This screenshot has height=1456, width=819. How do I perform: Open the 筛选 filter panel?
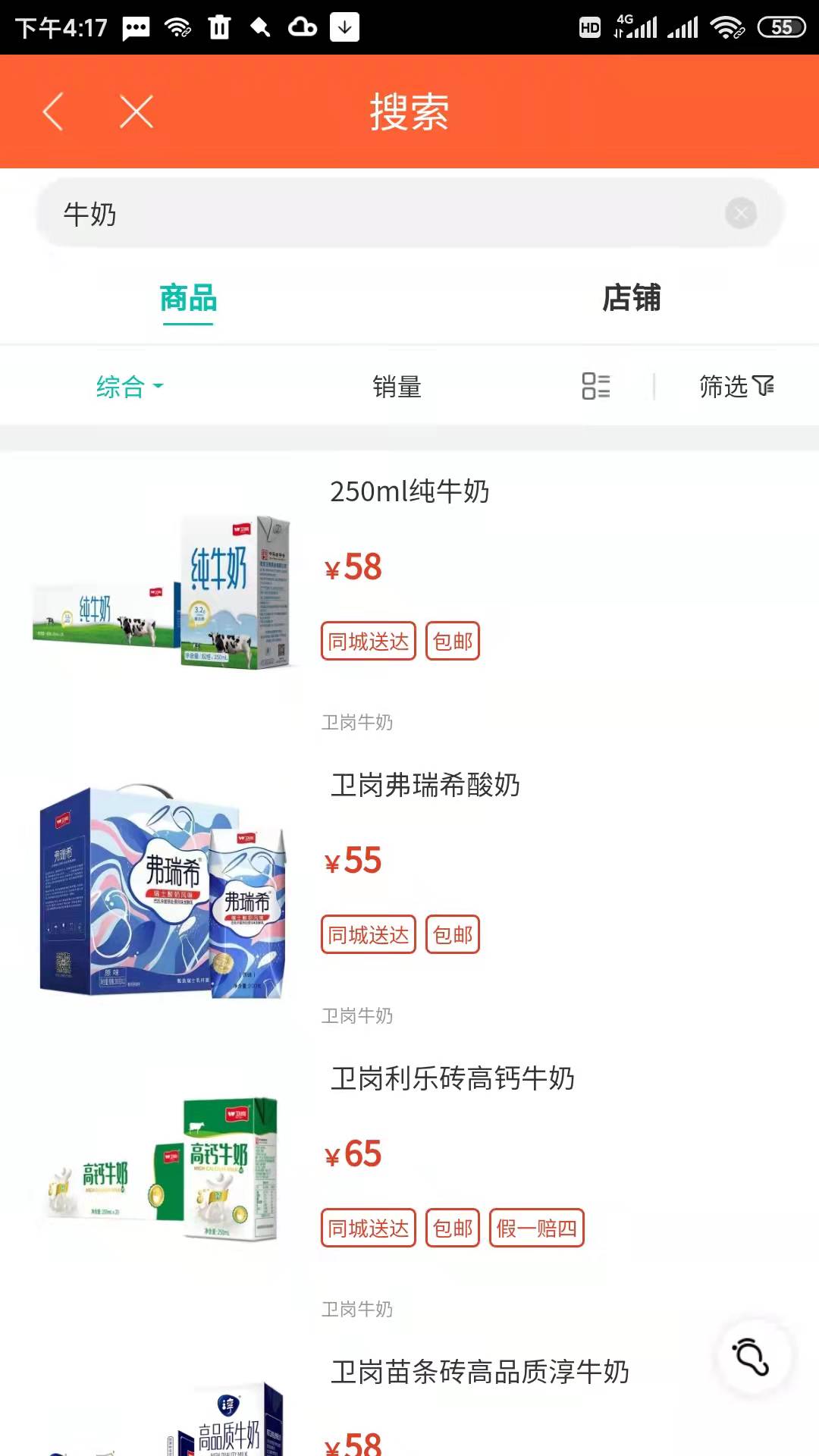734,387
